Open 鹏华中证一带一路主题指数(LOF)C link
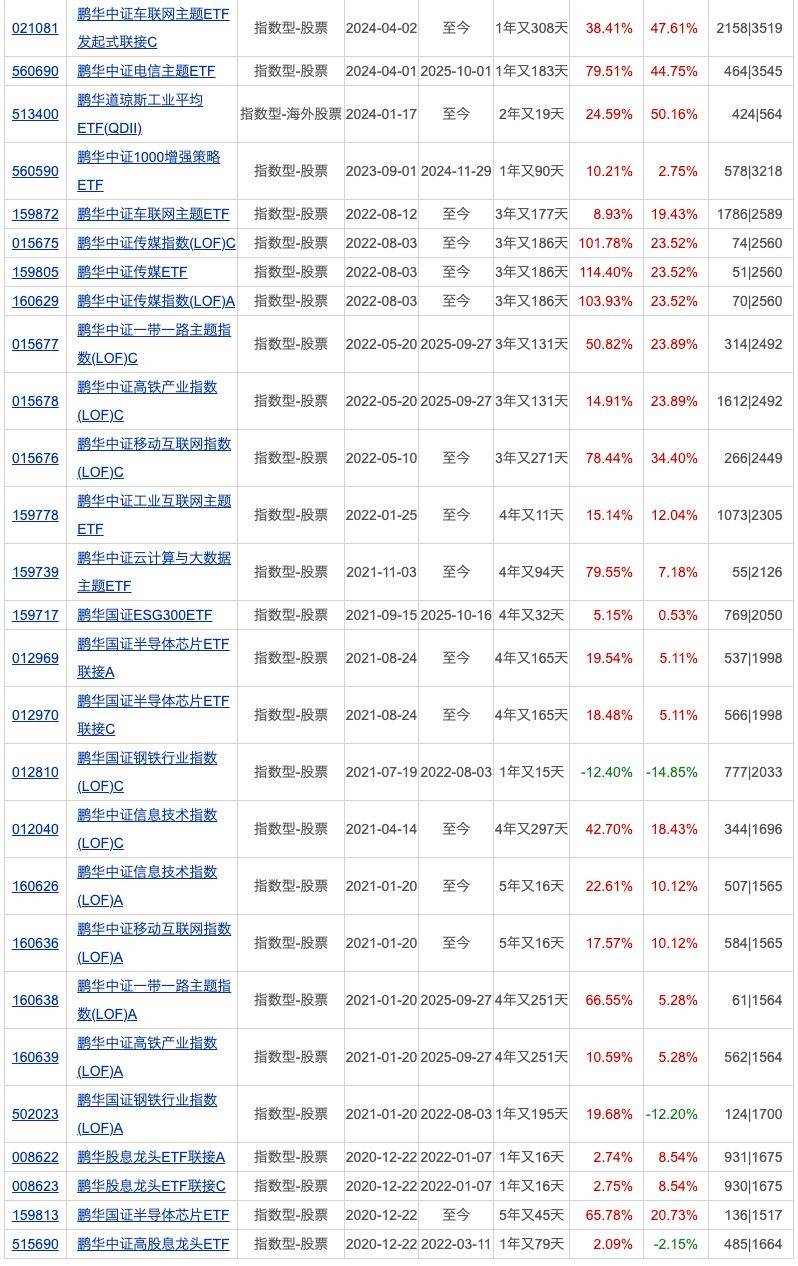This screenshot has width=798, height=1266. pos(154,343)
